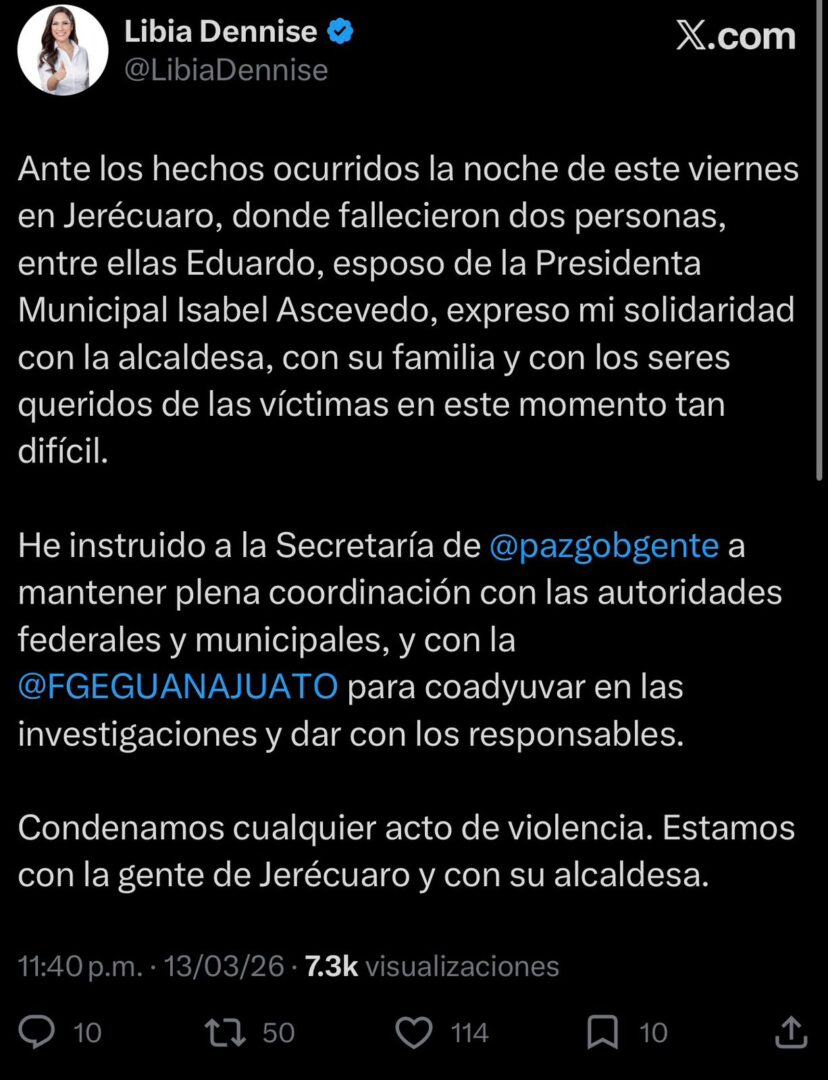Open the @pazgobgente mention
828x1080 pixels.
point(604,546)
